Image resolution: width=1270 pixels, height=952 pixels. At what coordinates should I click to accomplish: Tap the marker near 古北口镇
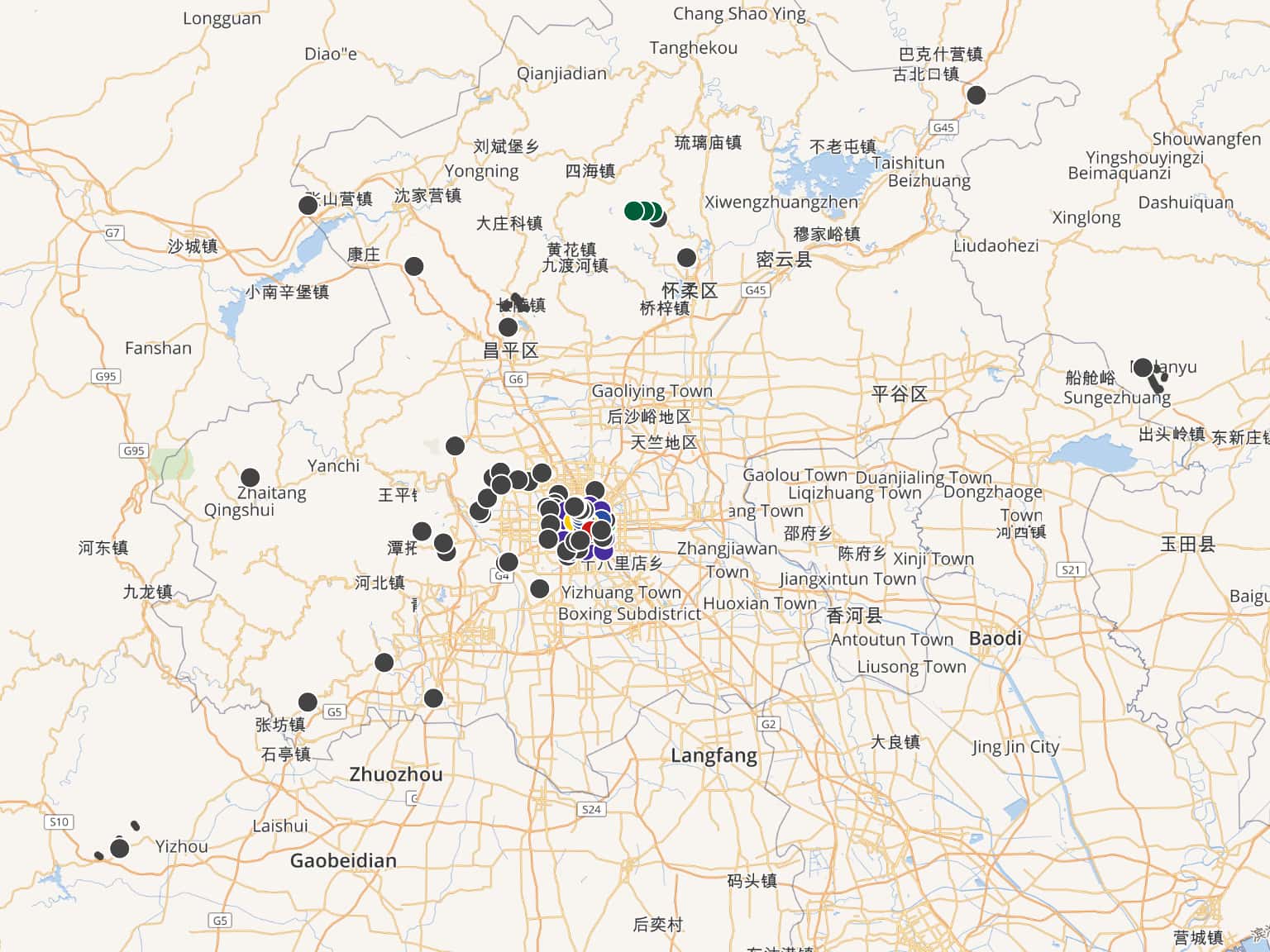coord(976,95)
